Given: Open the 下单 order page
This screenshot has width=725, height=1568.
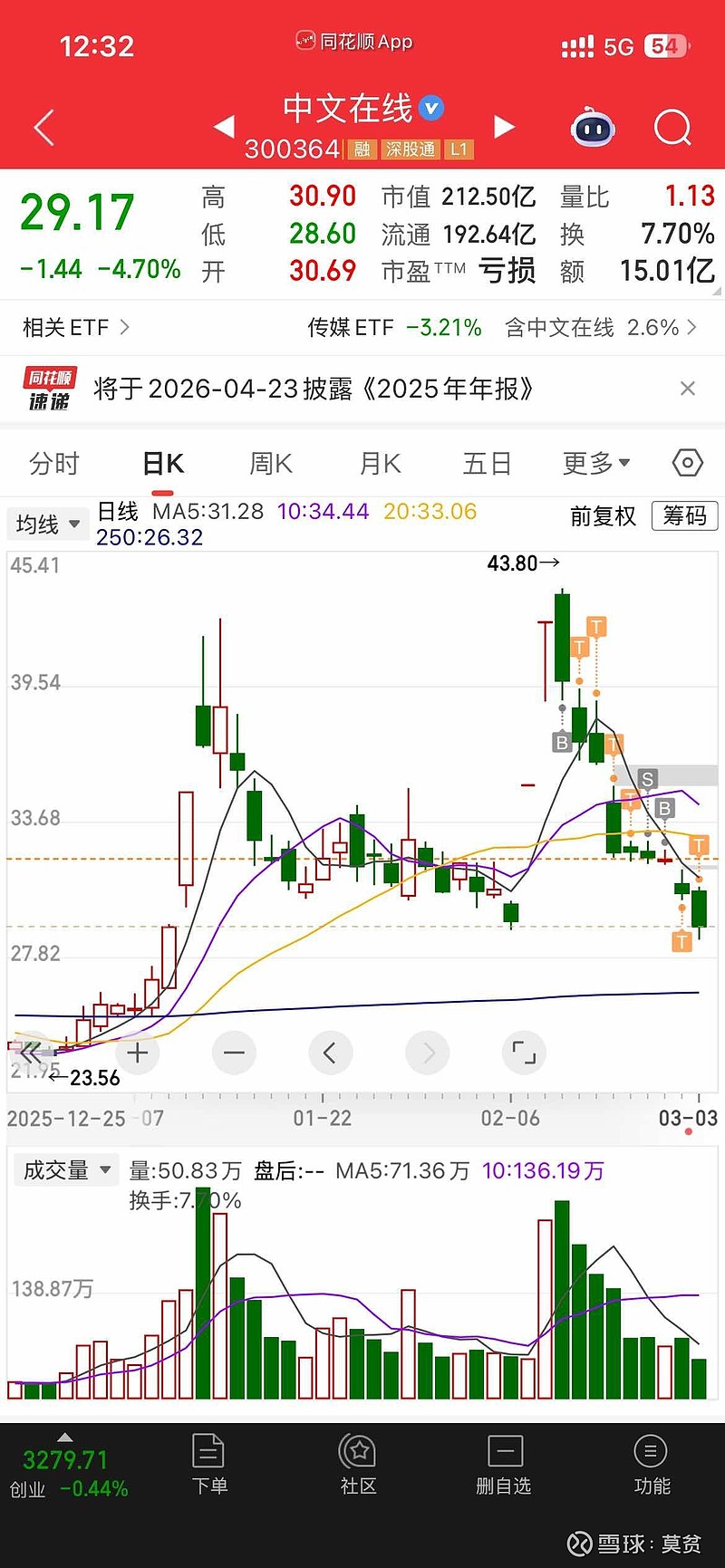Looking at the screenshot, I should (x=209, y=1464).
